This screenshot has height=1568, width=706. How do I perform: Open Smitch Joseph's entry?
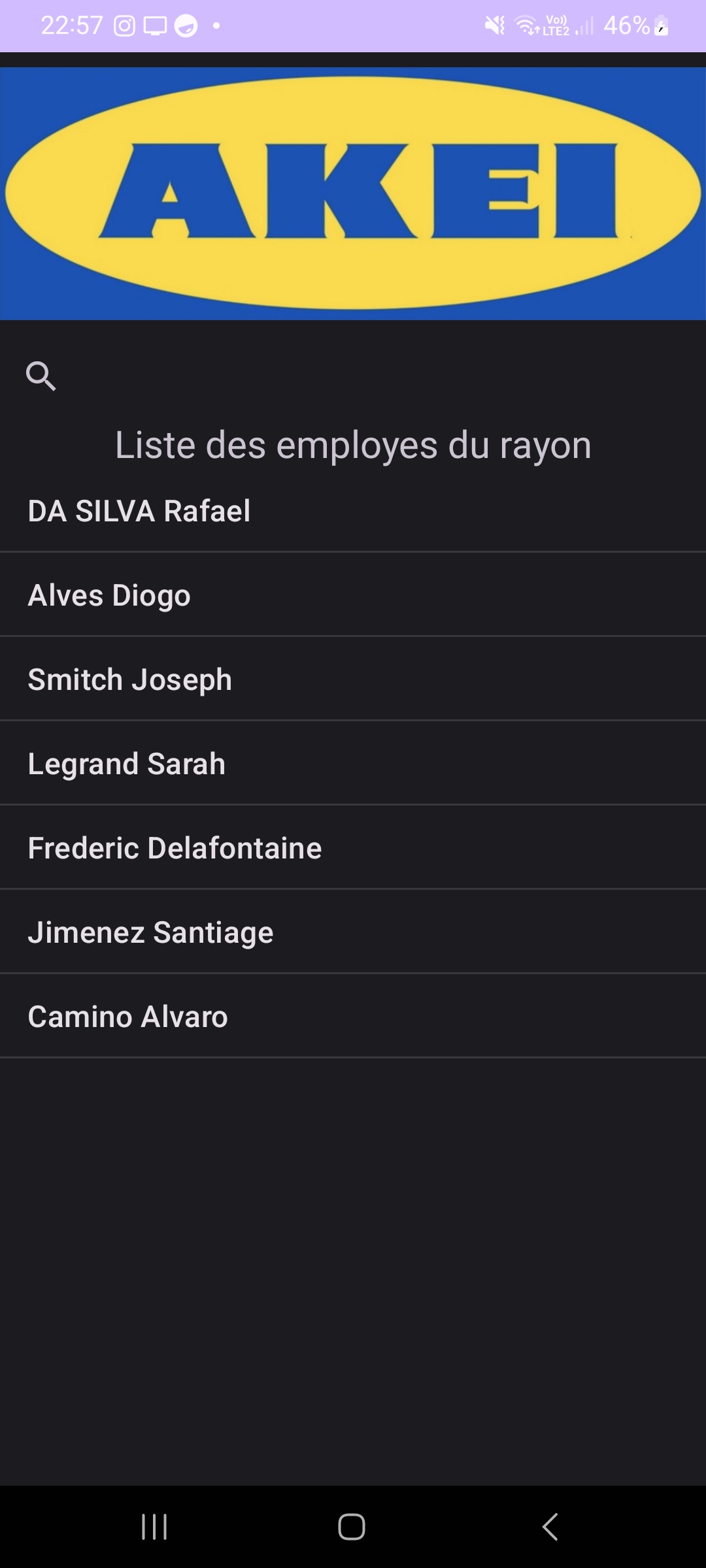tap(353, 679)
